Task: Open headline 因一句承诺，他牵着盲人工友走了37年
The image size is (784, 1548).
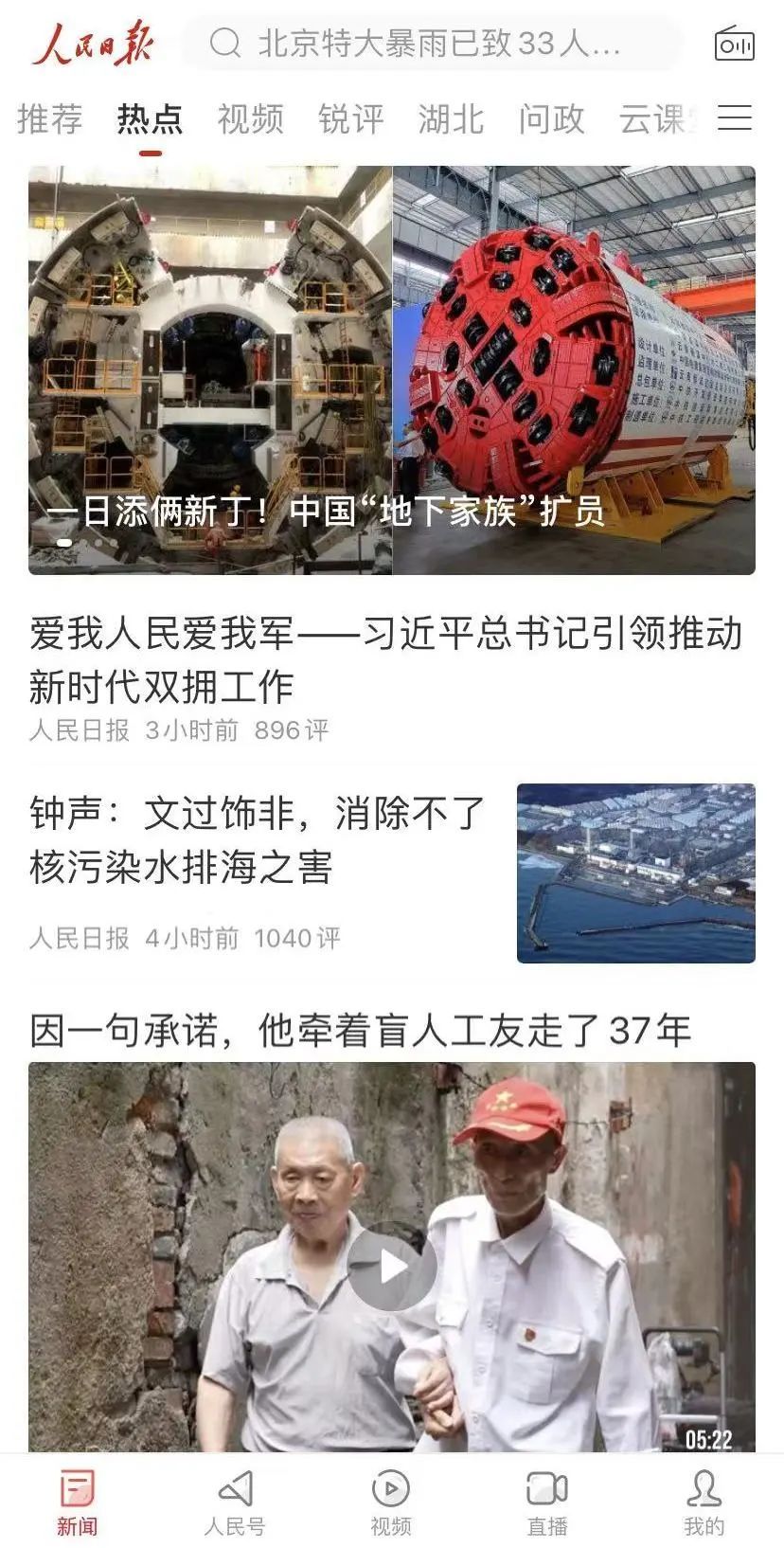Action: tap(360, 1031)
